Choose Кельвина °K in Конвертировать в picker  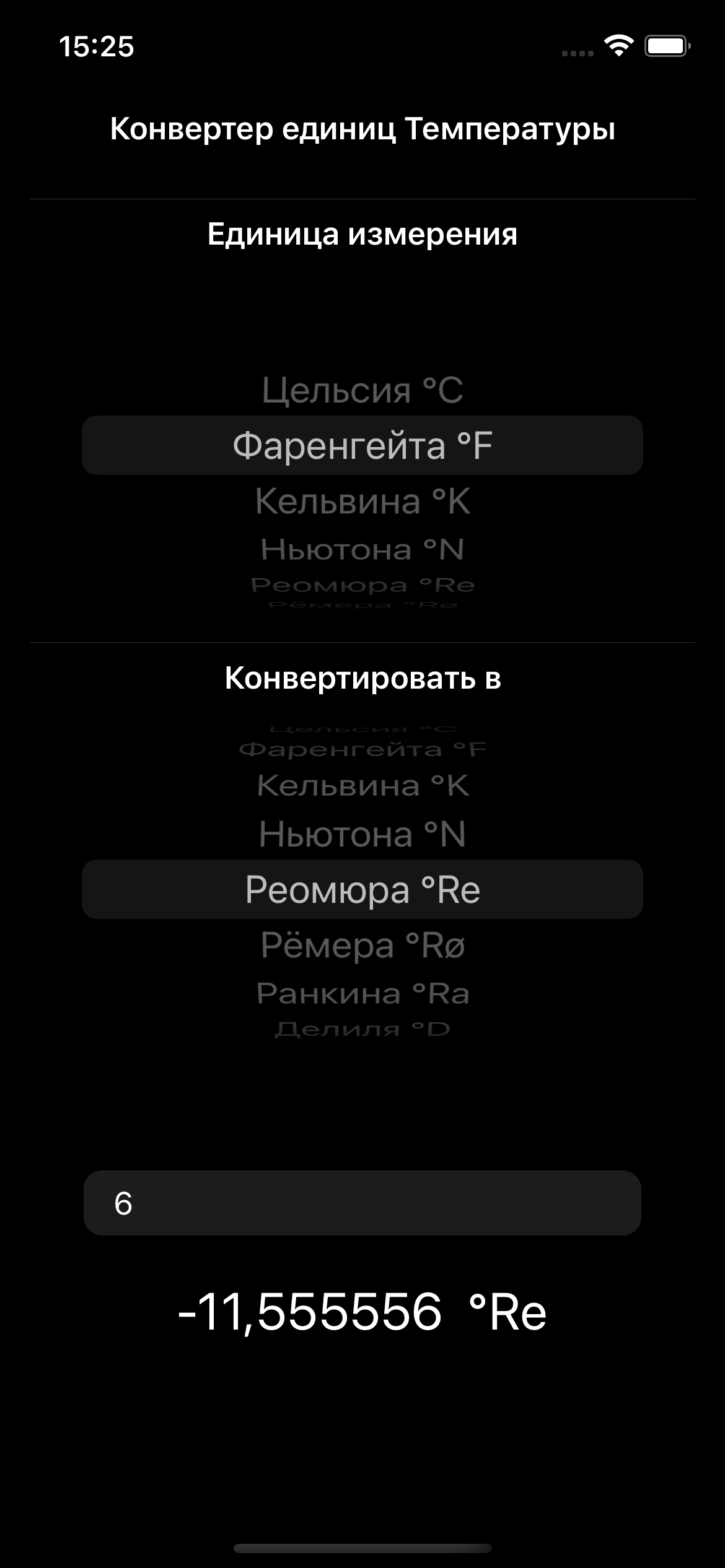pos(362,786)
